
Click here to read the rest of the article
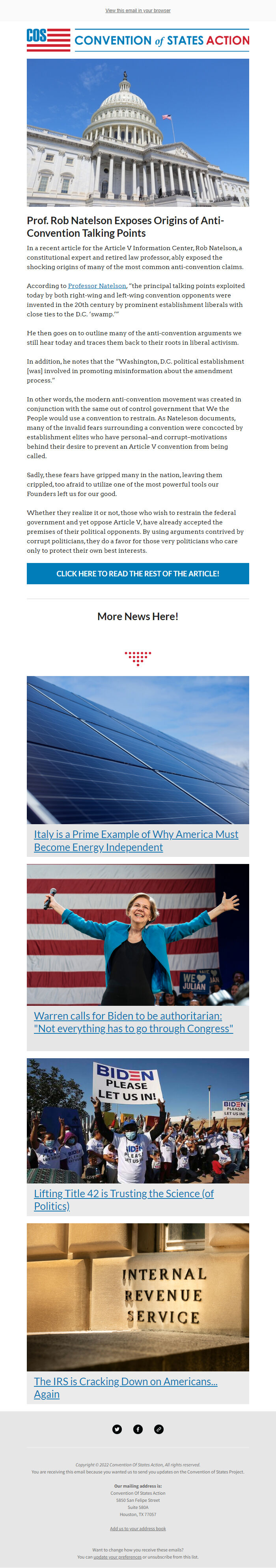tap(138, 573)
